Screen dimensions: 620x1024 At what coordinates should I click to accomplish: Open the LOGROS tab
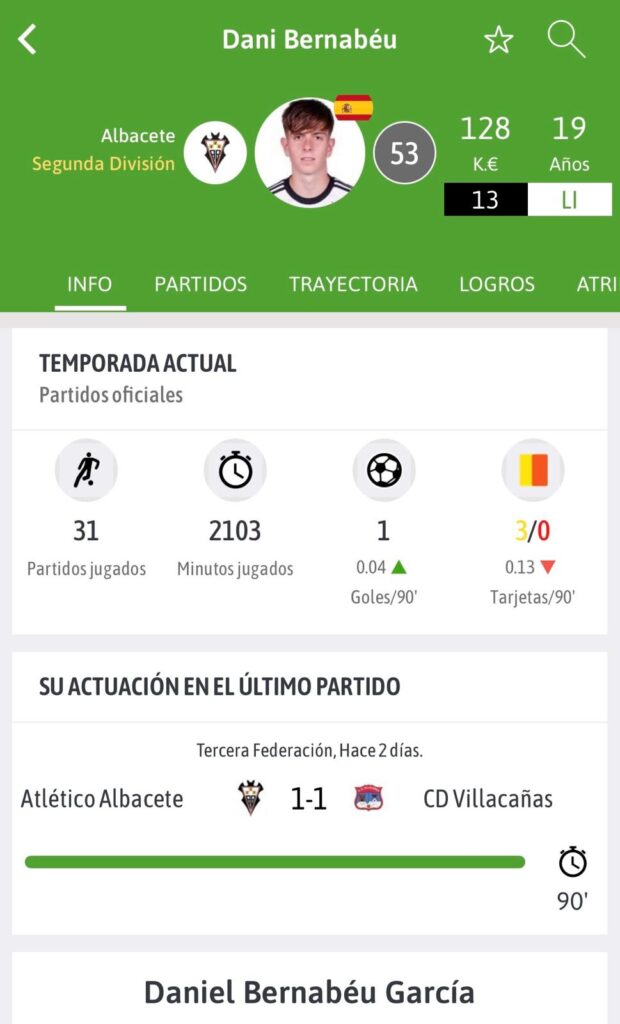tap(497, 284)
